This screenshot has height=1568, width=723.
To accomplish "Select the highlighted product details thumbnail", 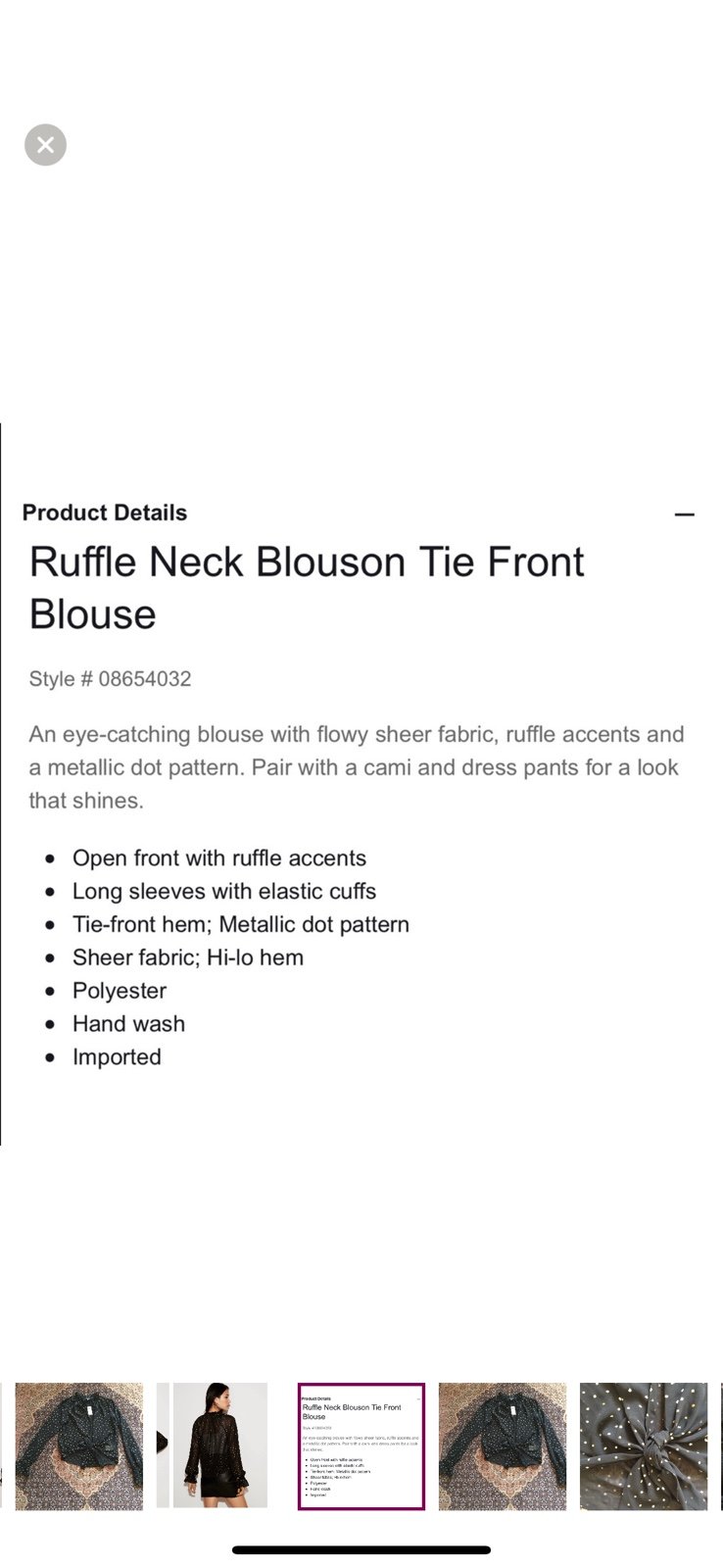I will coord(361,1446).
